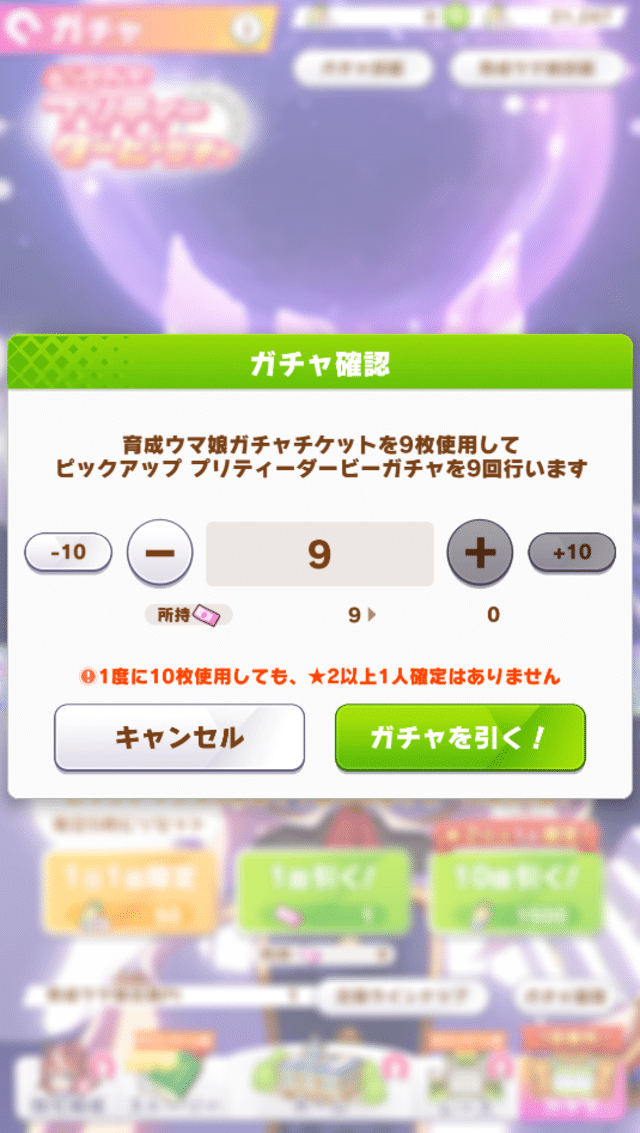Confirm with ガチャを引く! button
Image resolution: width=640 pixels, height=1133 pixels.
pyautogui.click(x=460, y=738)
